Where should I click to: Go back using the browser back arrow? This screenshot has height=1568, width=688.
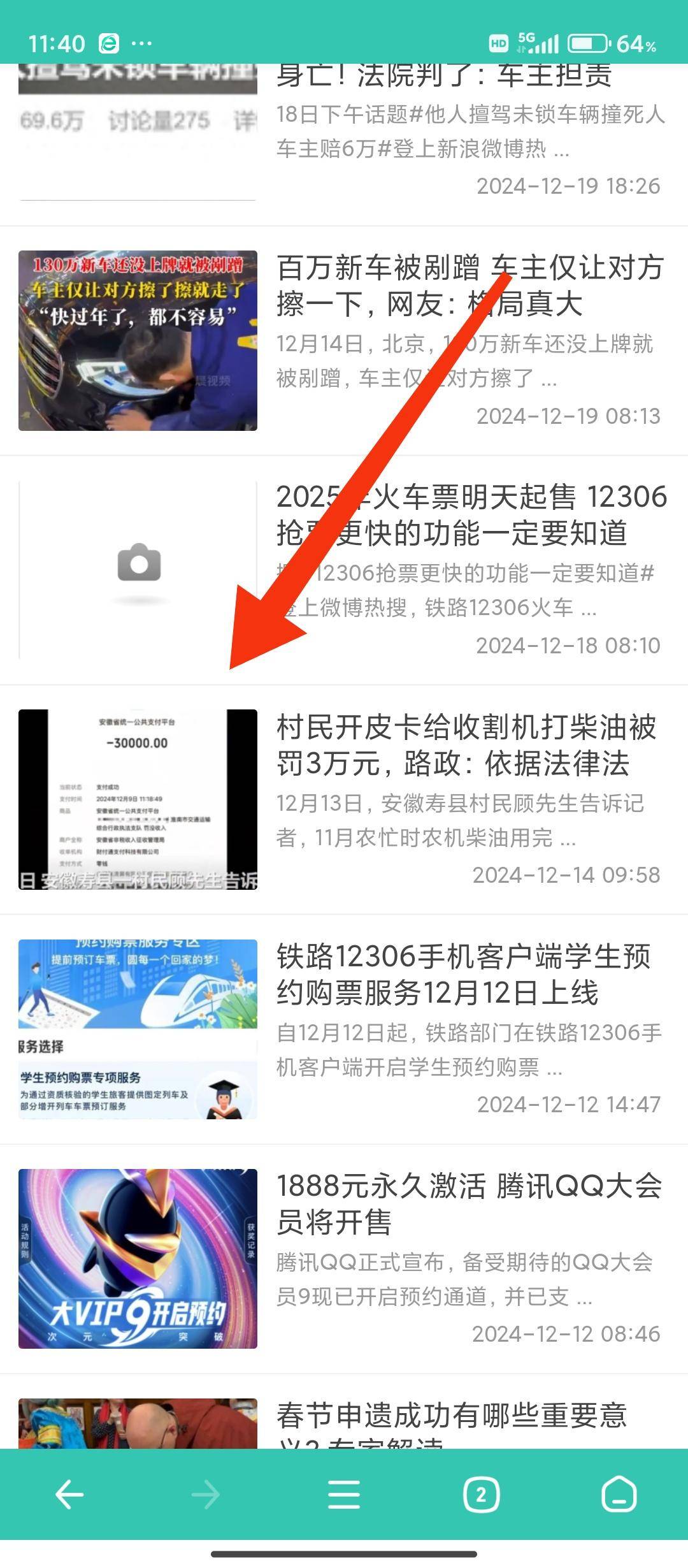coord(69,1495)
